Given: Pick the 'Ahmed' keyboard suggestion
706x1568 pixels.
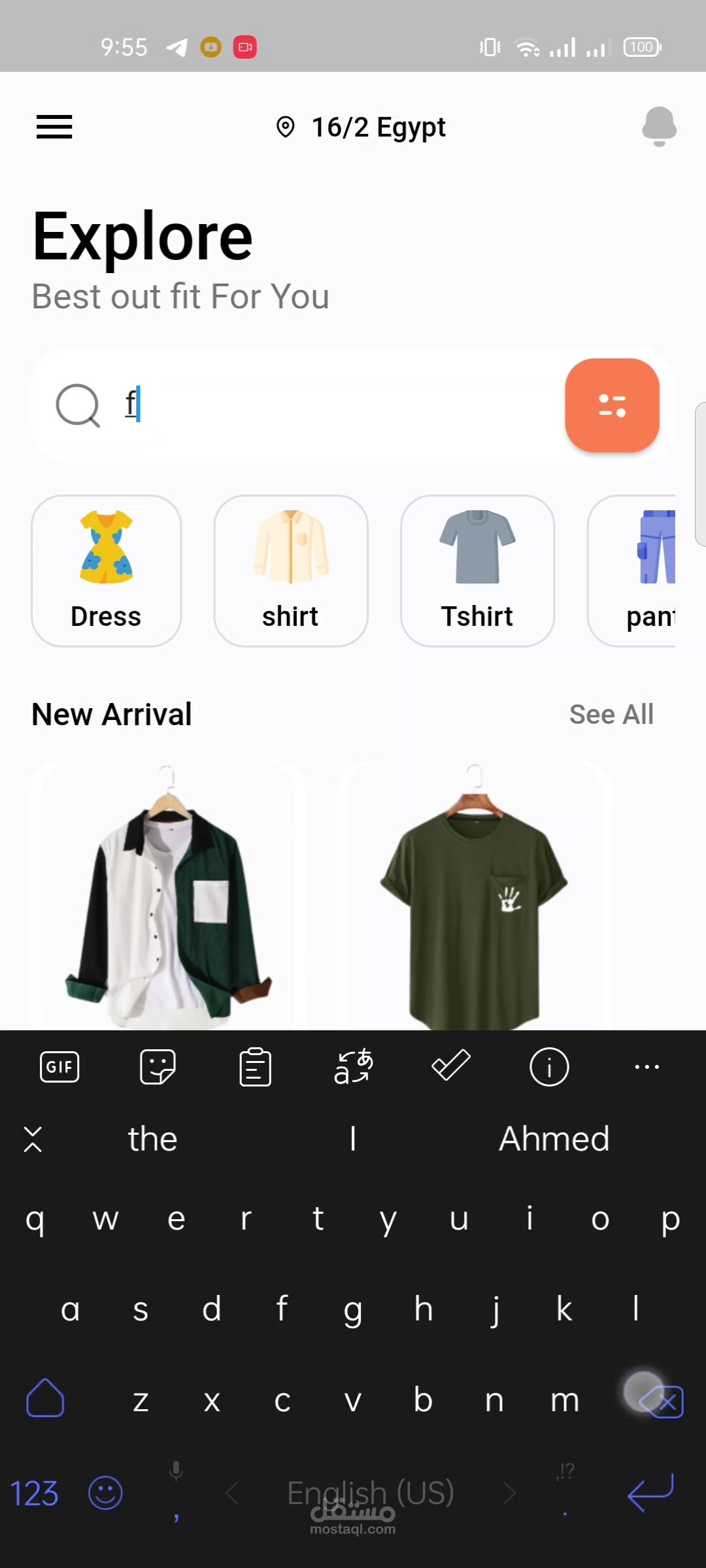Looking at the screenshot, I should click(x=554, y=1139).
